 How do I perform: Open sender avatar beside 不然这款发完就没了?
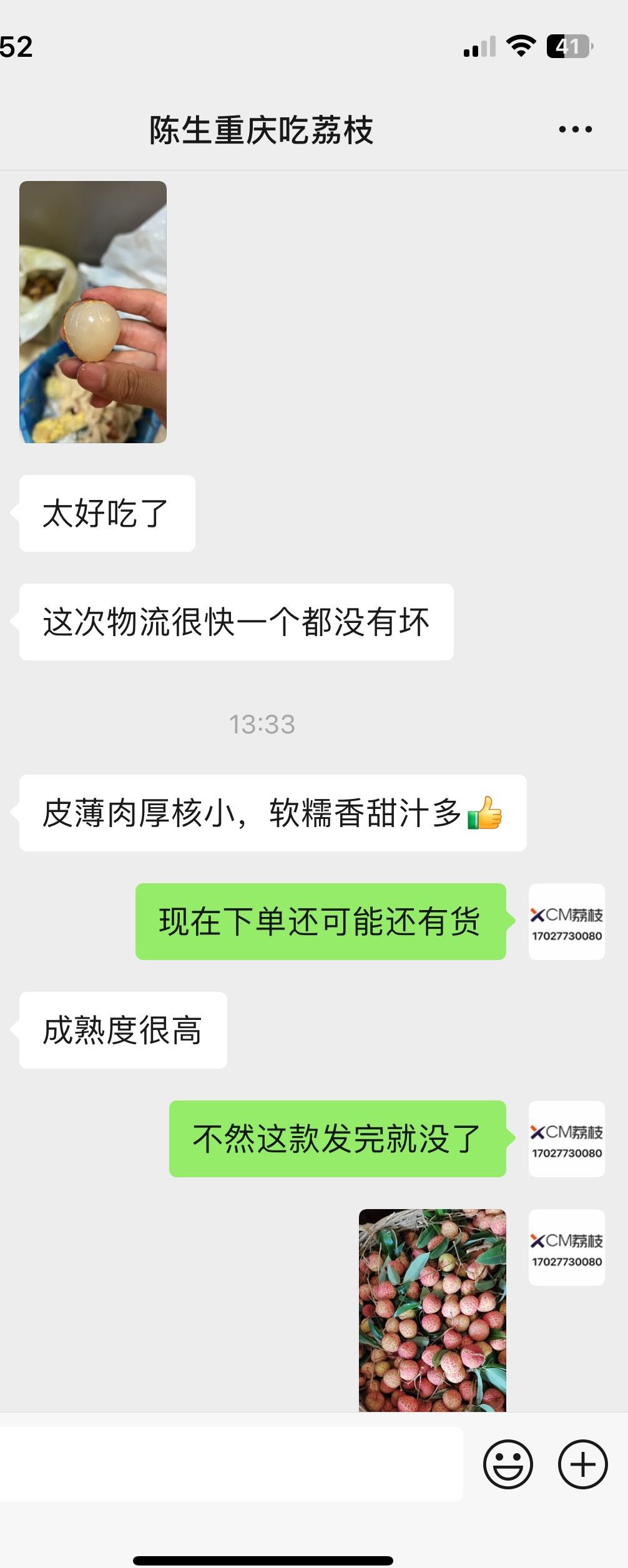tap(566, 1139)
